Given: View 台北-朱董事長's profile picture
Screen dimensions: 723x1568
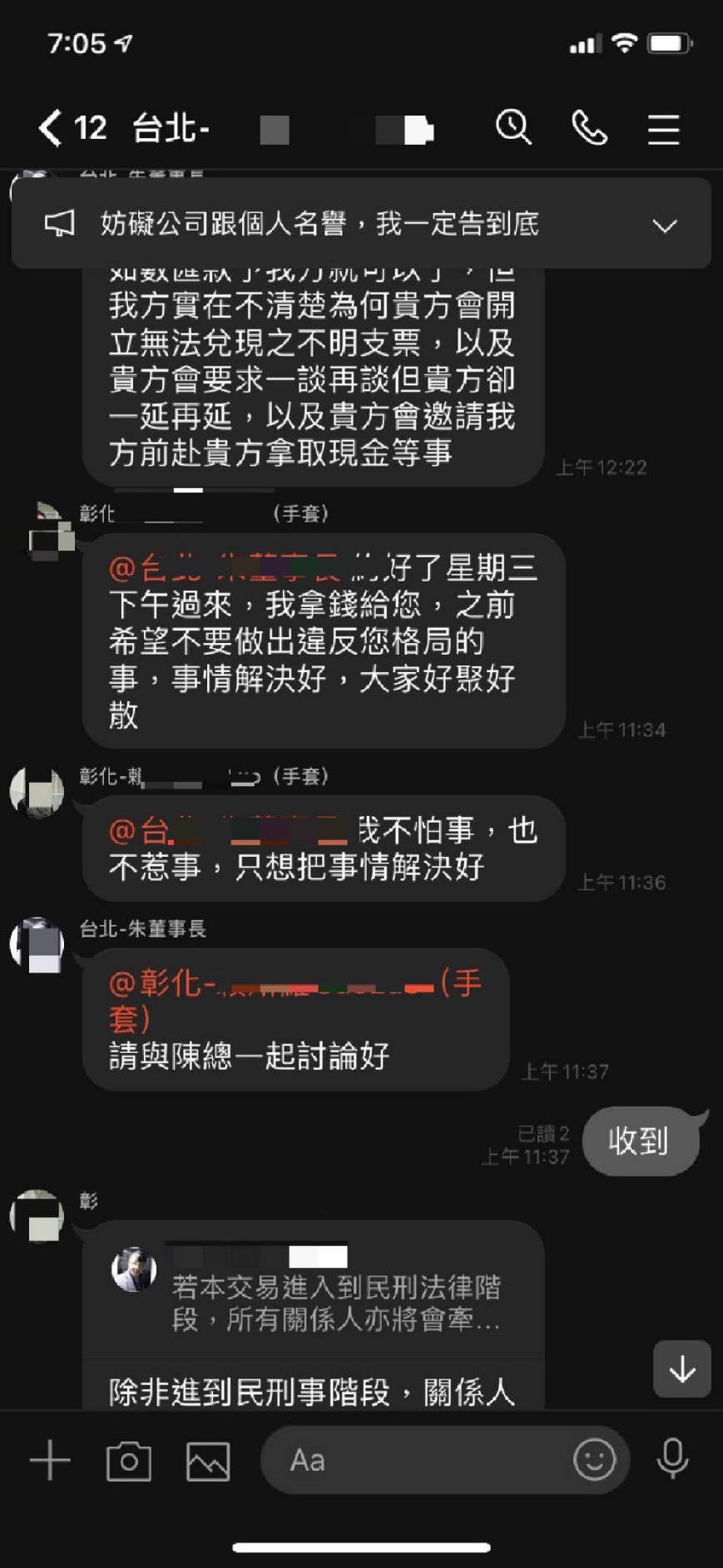Looking at the screenshot, I should 37,944.
